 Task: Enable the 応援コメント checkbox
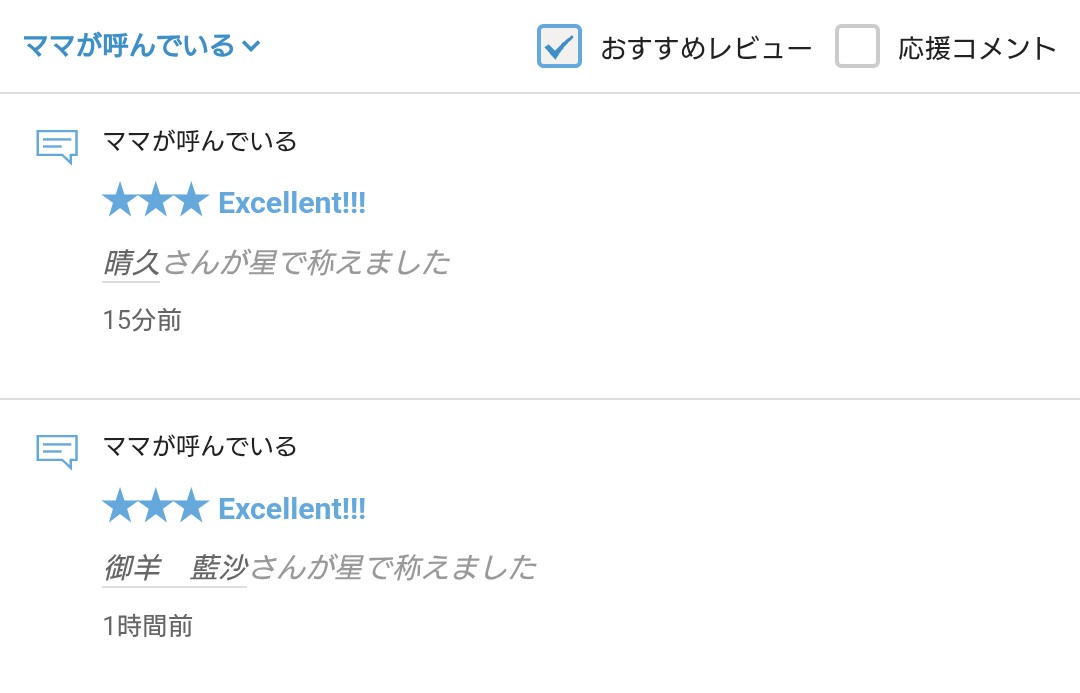coord(857,46)
